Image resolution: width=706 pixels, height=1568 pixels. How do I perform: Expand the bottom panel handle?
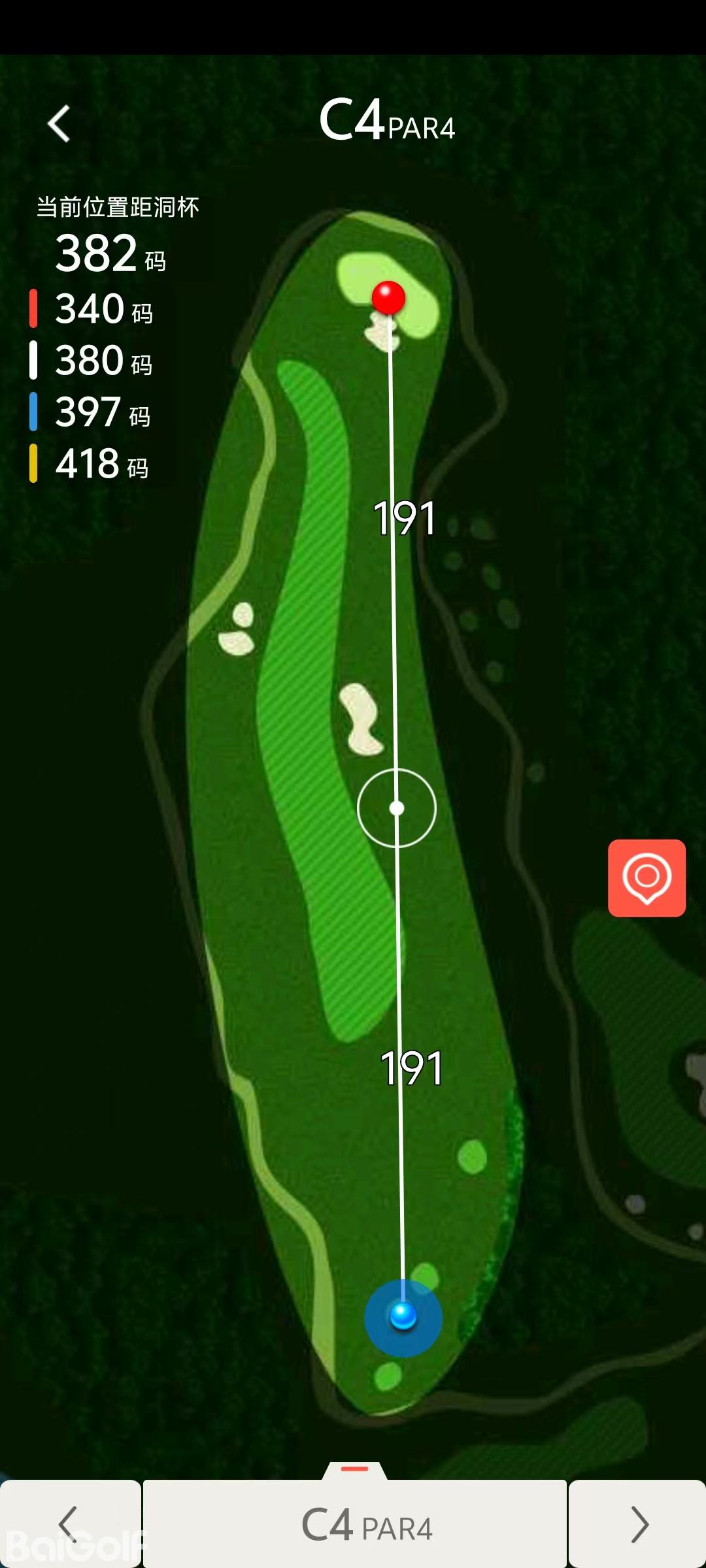point(355,1469)
